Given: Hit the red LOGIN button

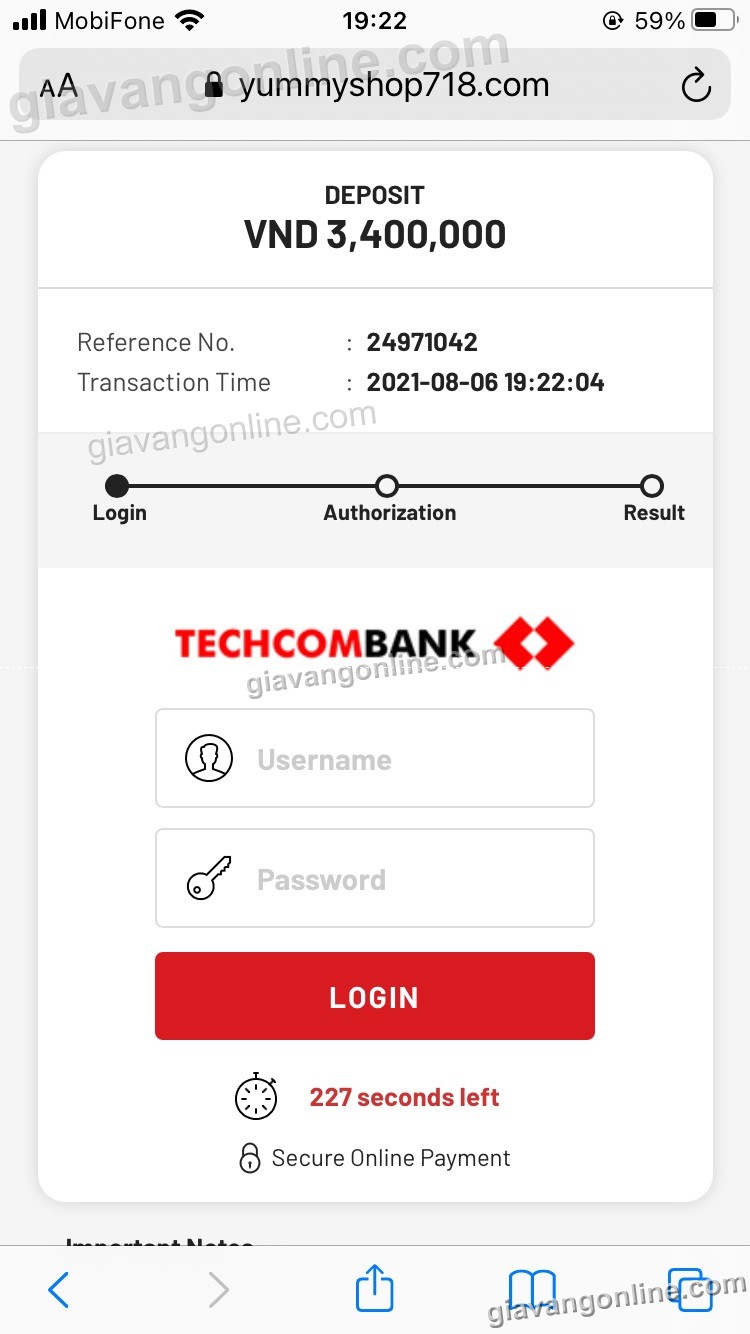Looking at the screenshot, I should [375, 996].
